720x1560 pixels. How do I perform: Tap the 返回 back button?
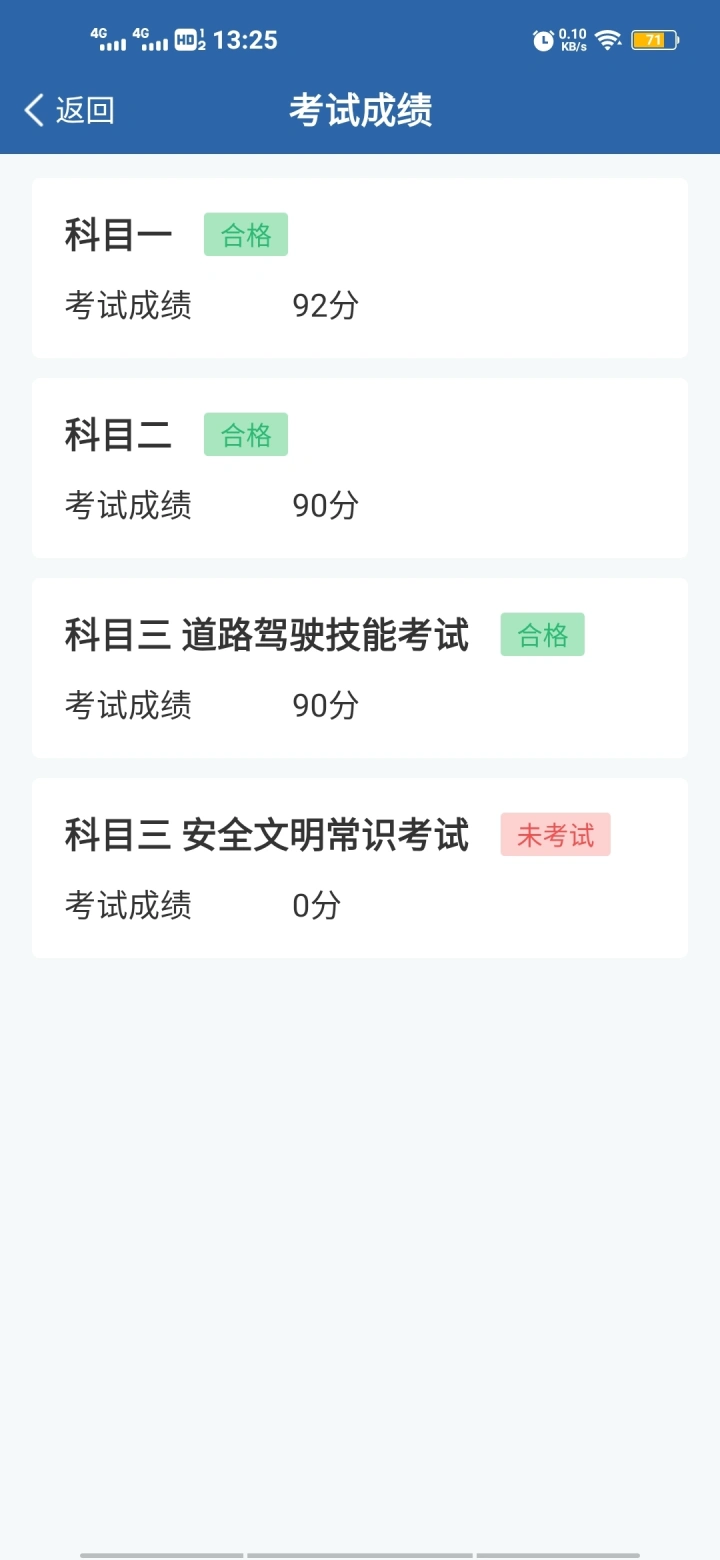click(69, 110)
